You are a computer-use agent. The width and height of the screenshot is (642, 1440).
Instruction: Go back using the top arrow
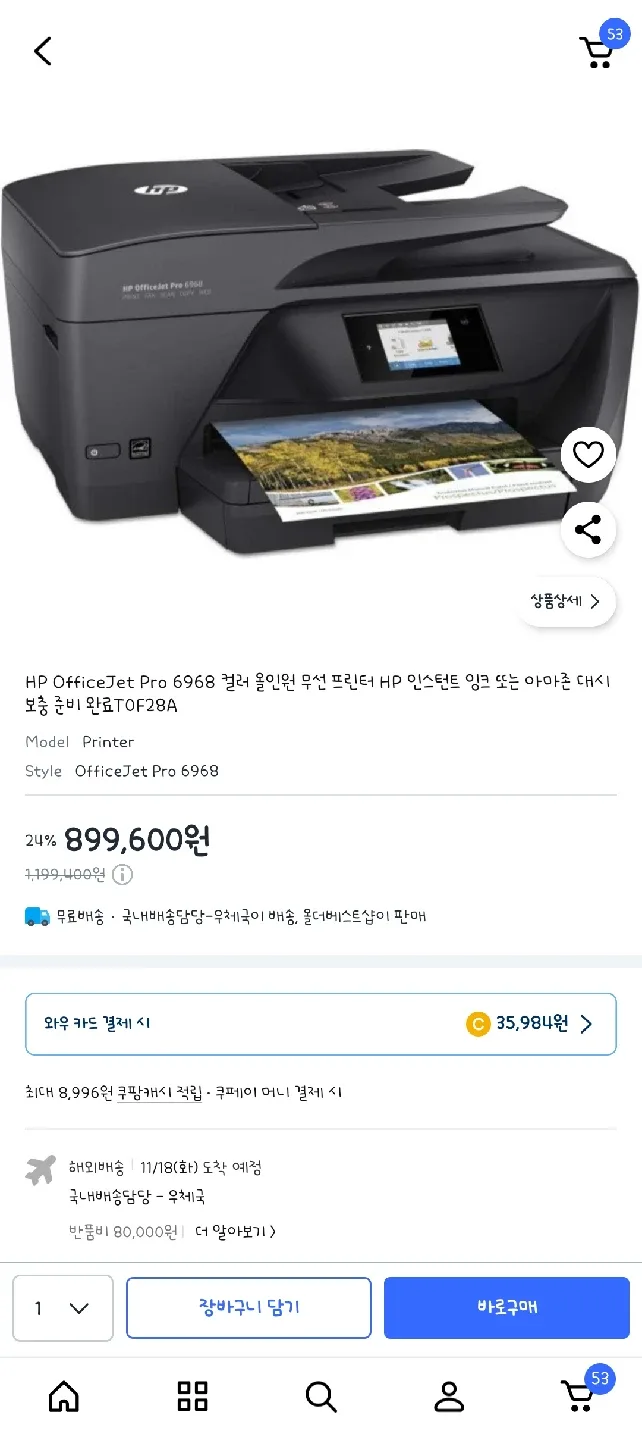(42, 51)
